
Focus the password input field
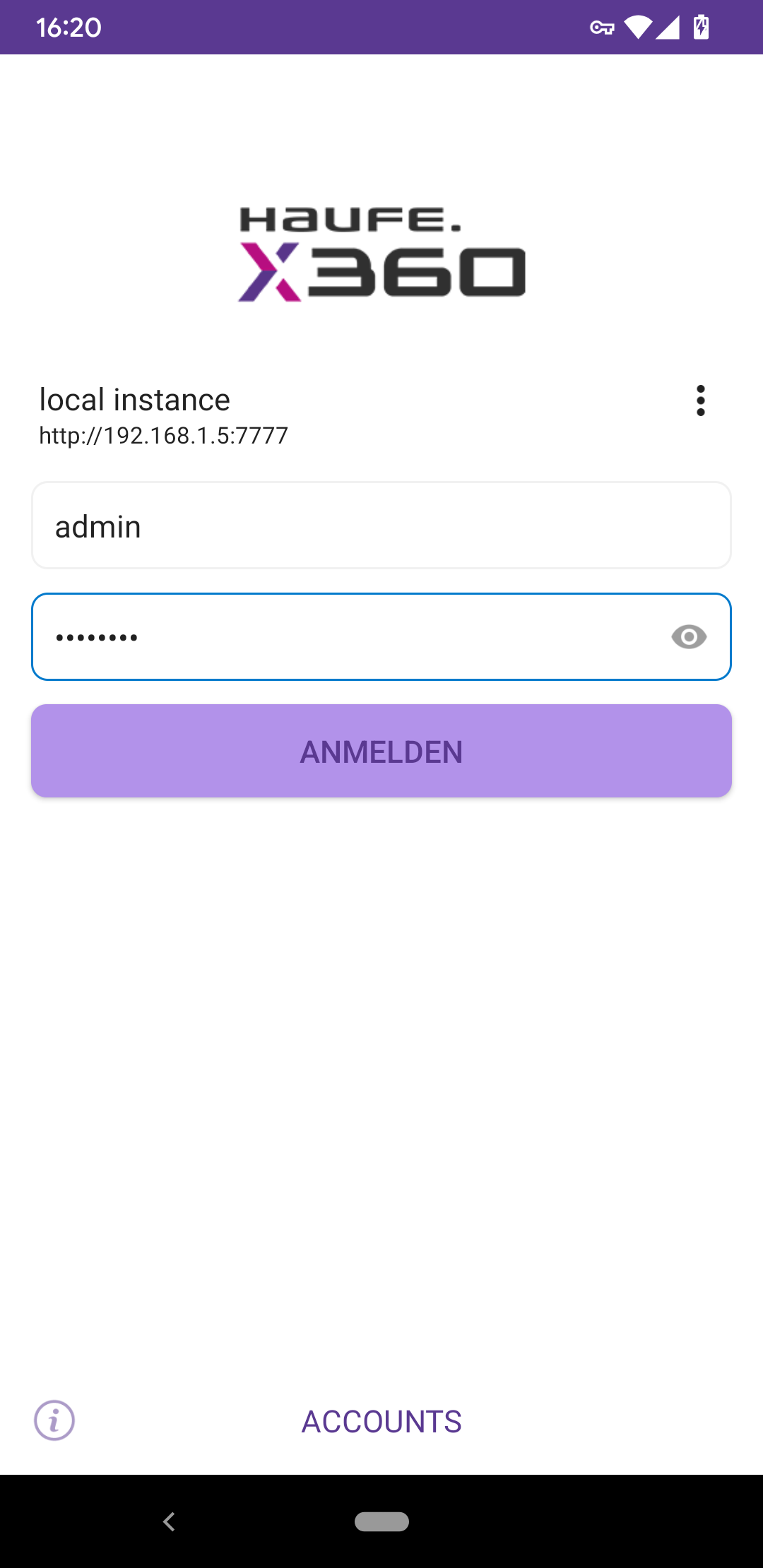(x=381, y=637)
